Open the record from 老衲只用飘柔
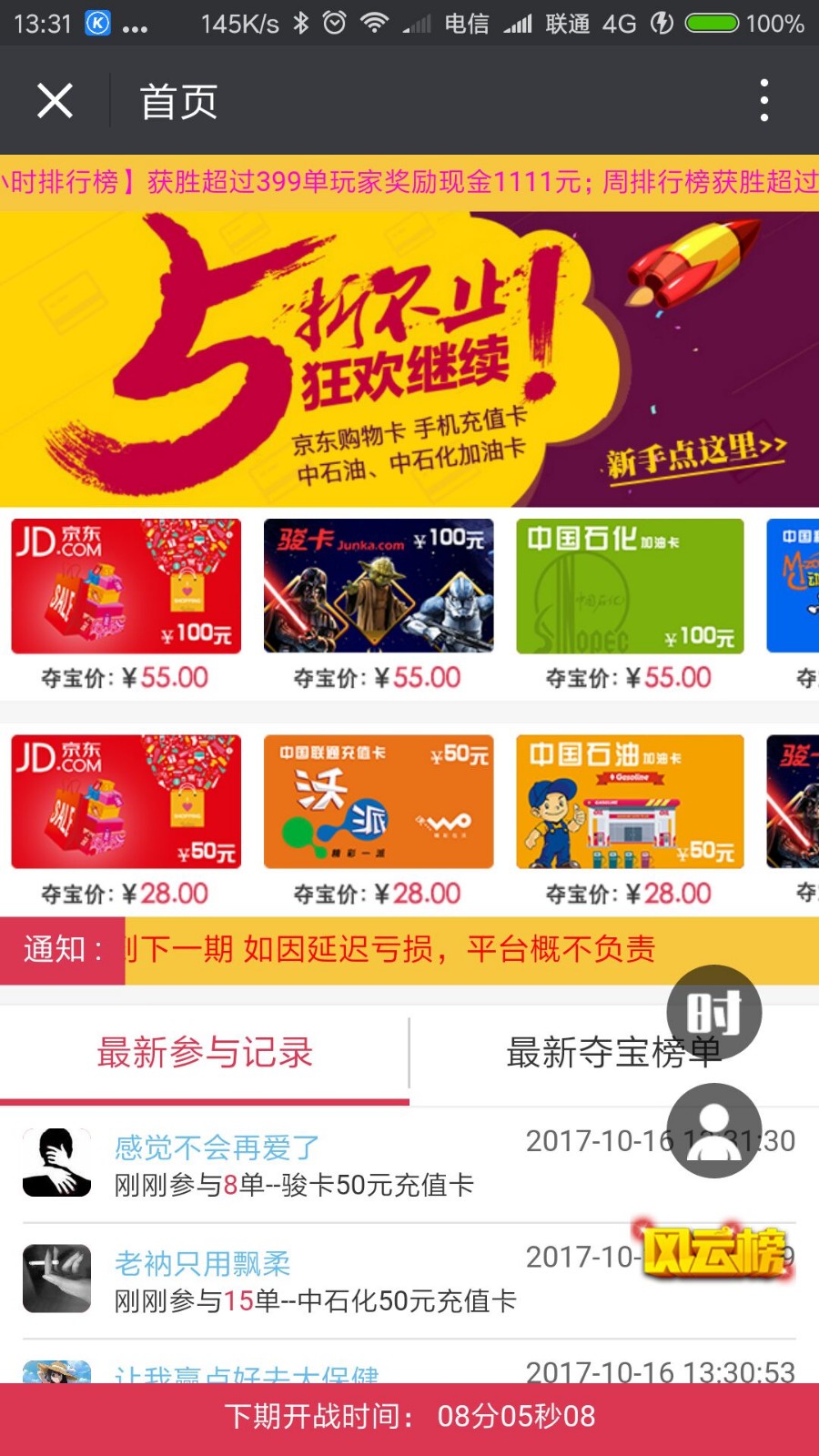This screenshot has width=819, height=1456. coord(409,1281)
